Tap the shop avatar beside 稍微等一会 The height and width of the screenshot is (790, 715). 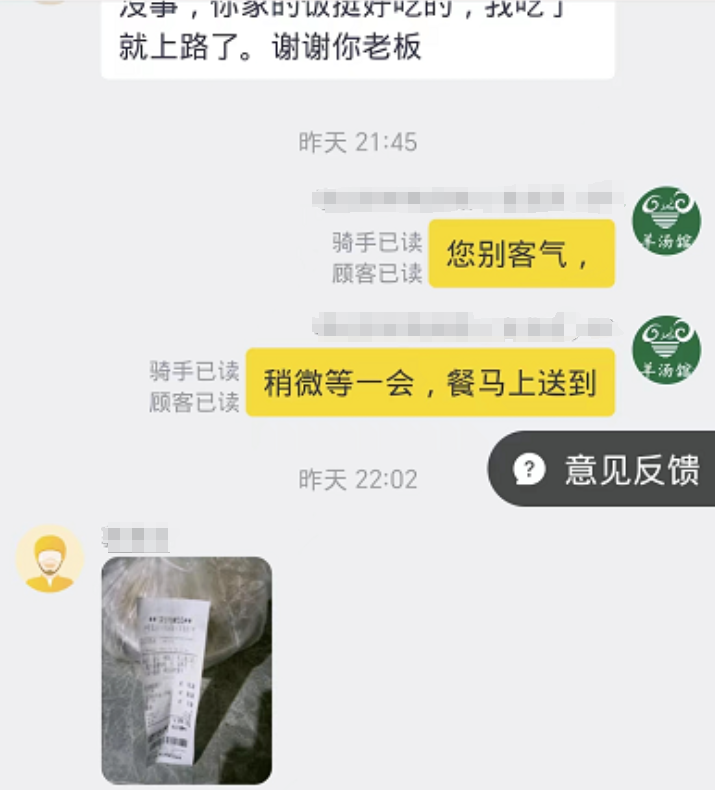point(666,350)
